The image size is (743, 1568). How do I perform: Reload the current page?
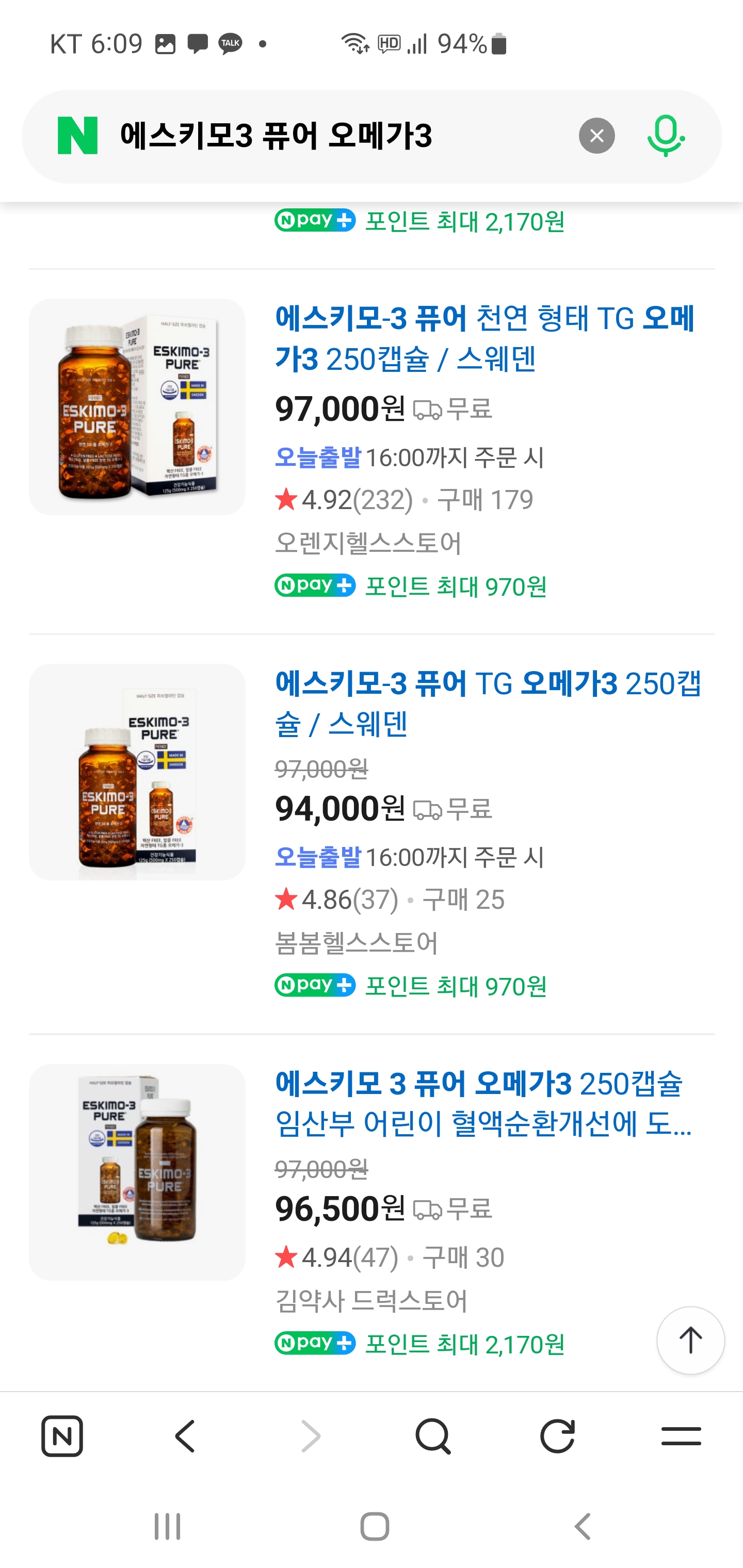[x=557, y=1436]
